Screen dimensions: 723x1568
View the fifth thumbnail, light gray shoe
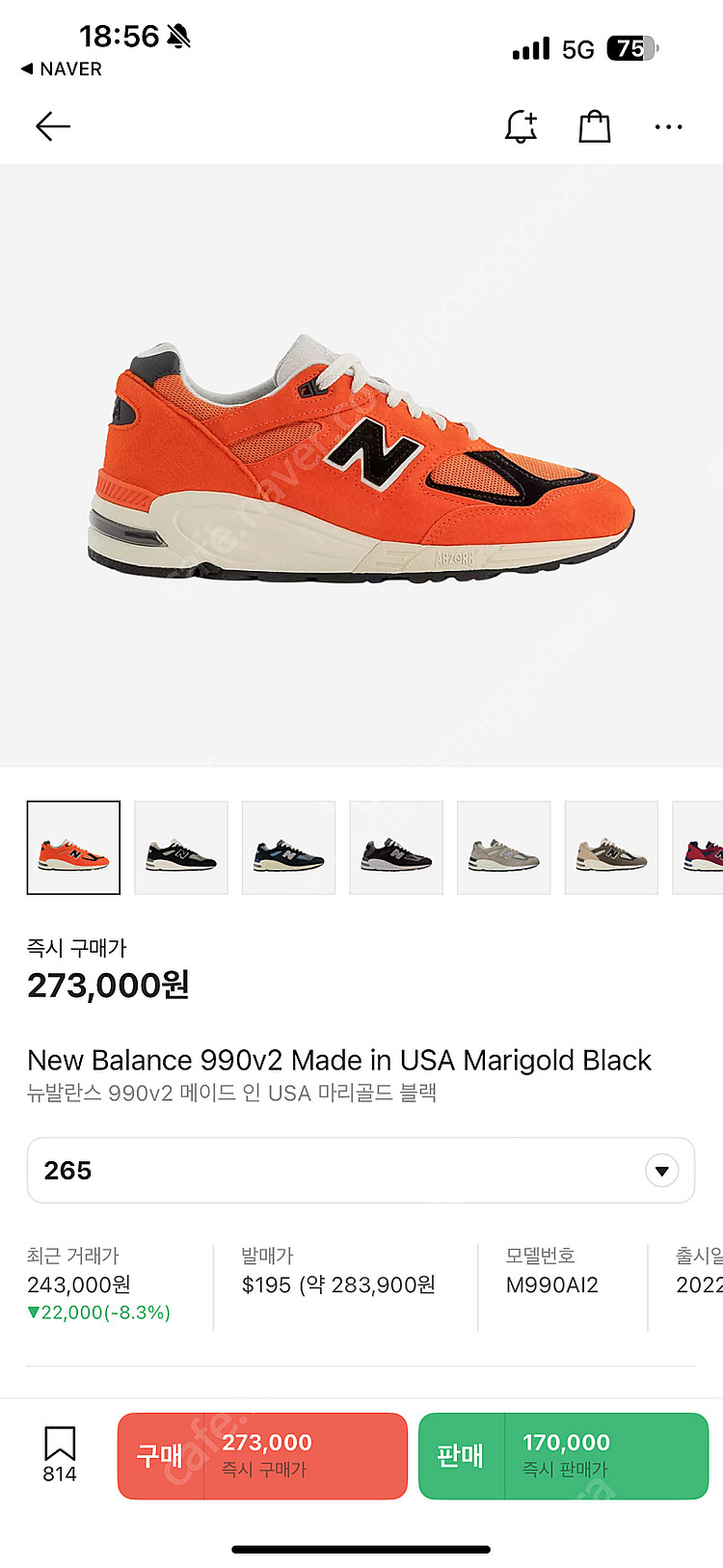pyautogui.click(x=503, y=848)
